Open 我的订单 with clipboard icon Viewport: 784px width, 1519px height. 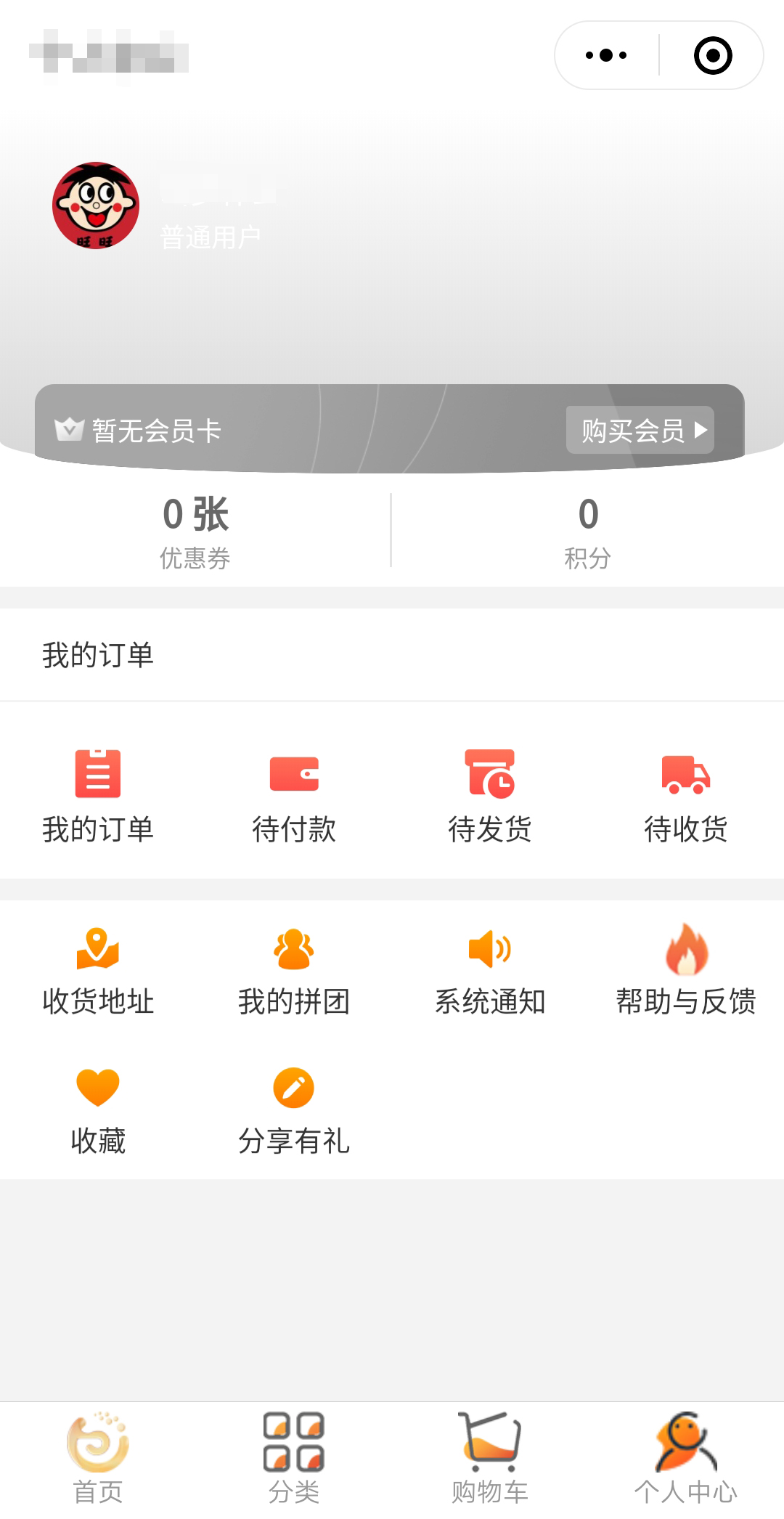pos(98,795)
